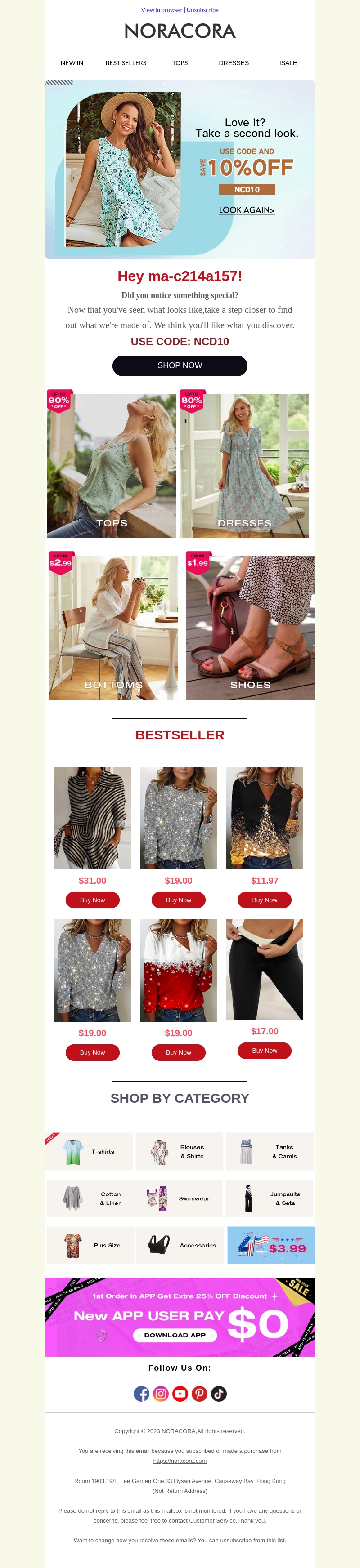
Task: Tap the LOOK AGAIN link in the banner
Action: coord(247,210)
